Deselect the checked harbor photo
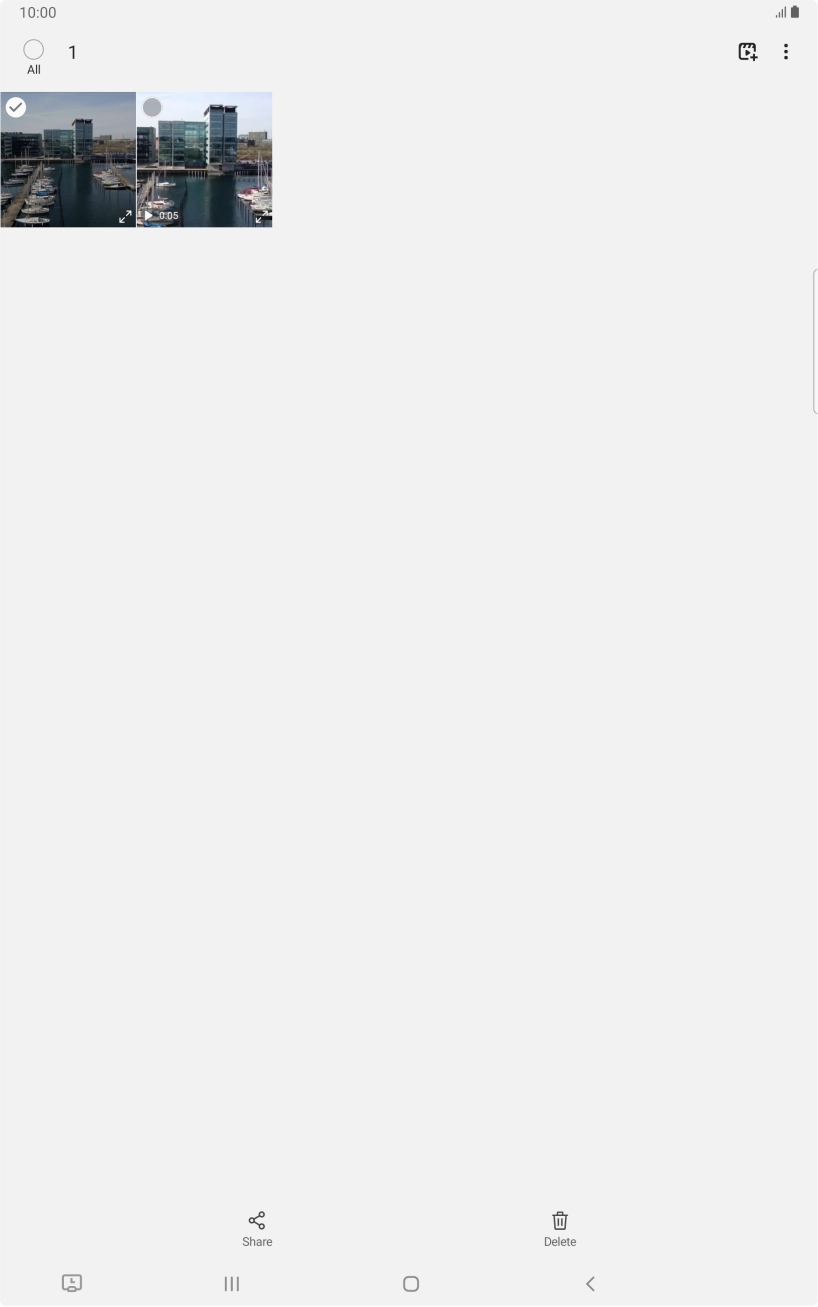This screenshot has height=1307, width=818. 16,107
